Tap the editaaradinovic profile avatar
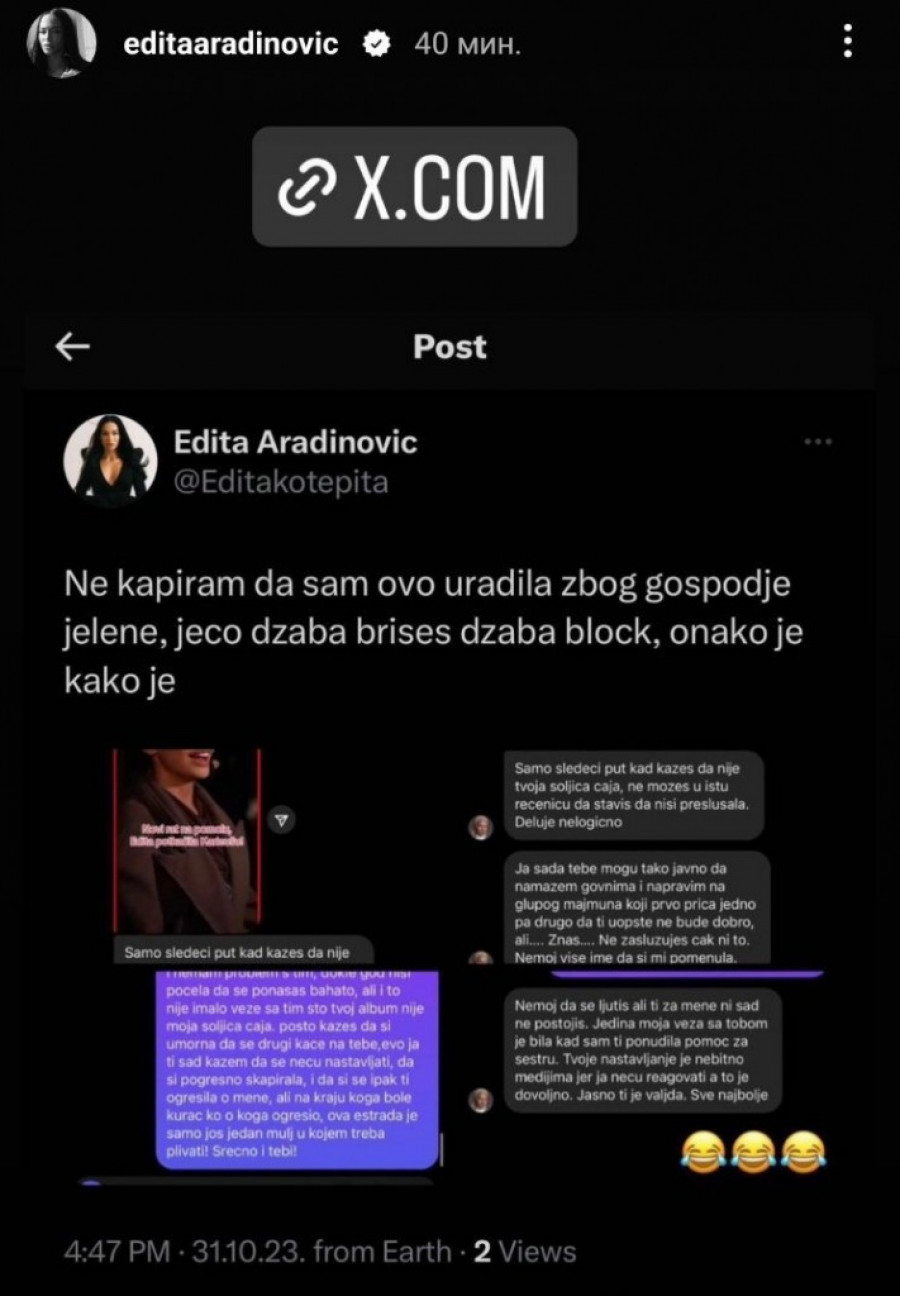 61,43
